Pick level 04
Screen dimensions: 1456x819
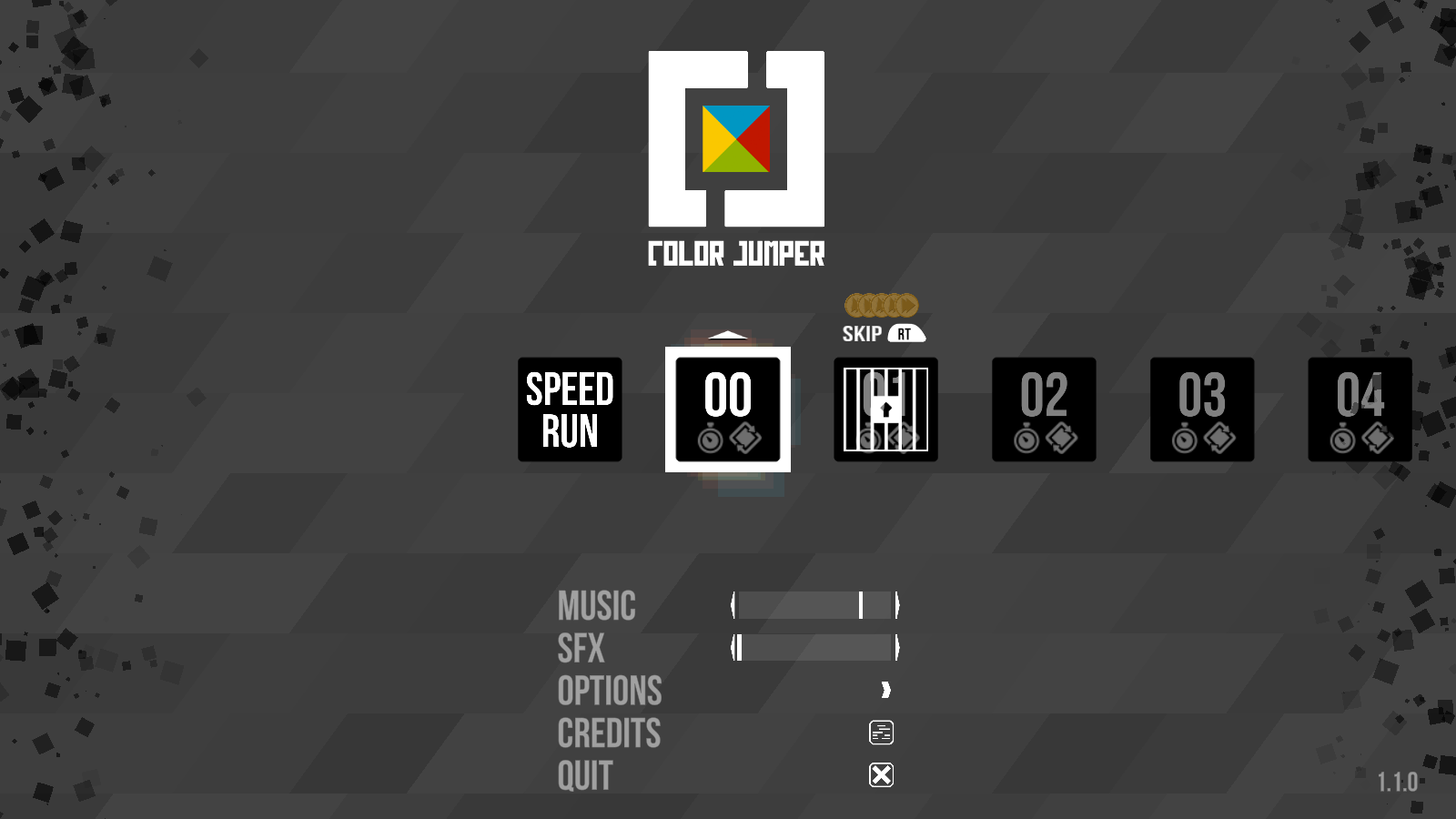pyautogui.click(x=1360, y=409)
